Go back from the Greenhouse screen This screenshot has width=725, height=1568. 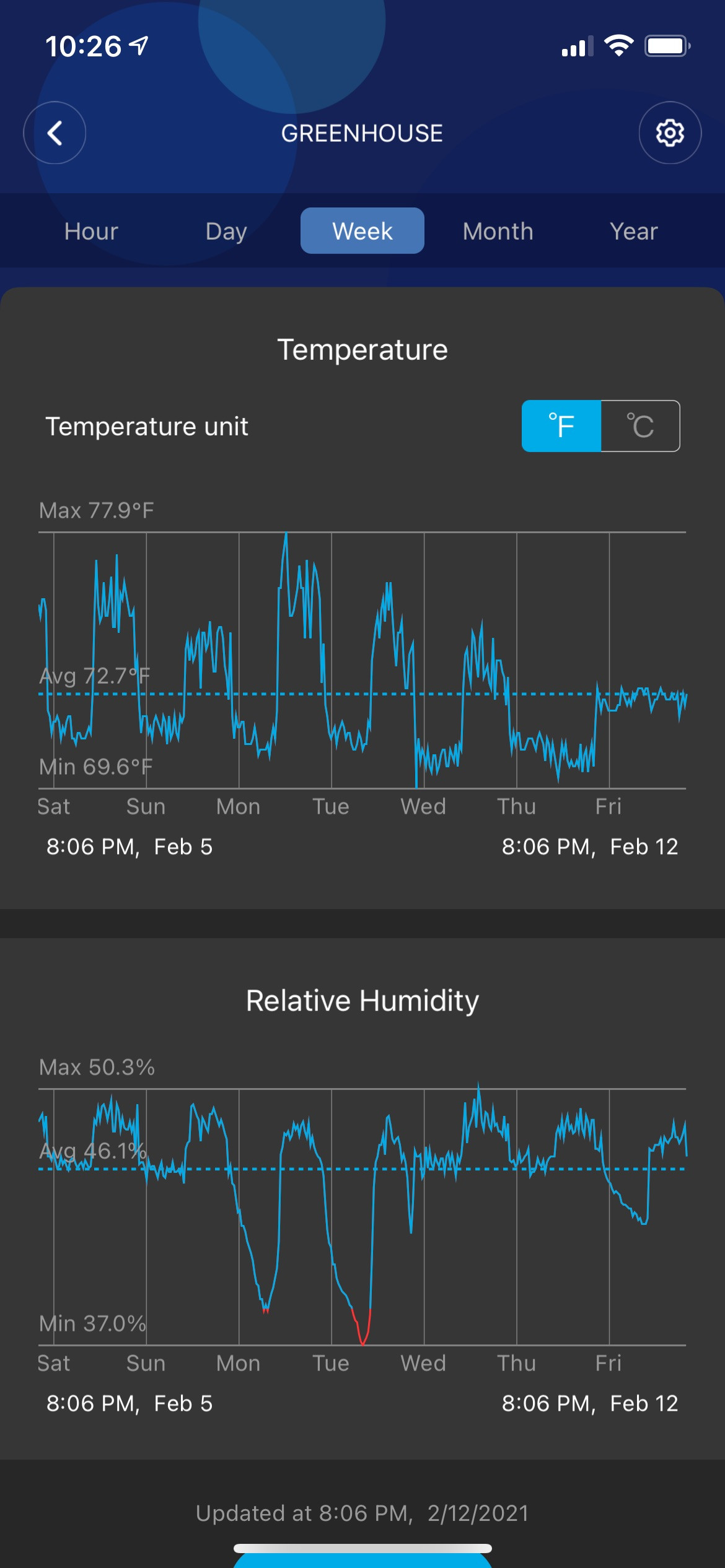pos(55,133)
